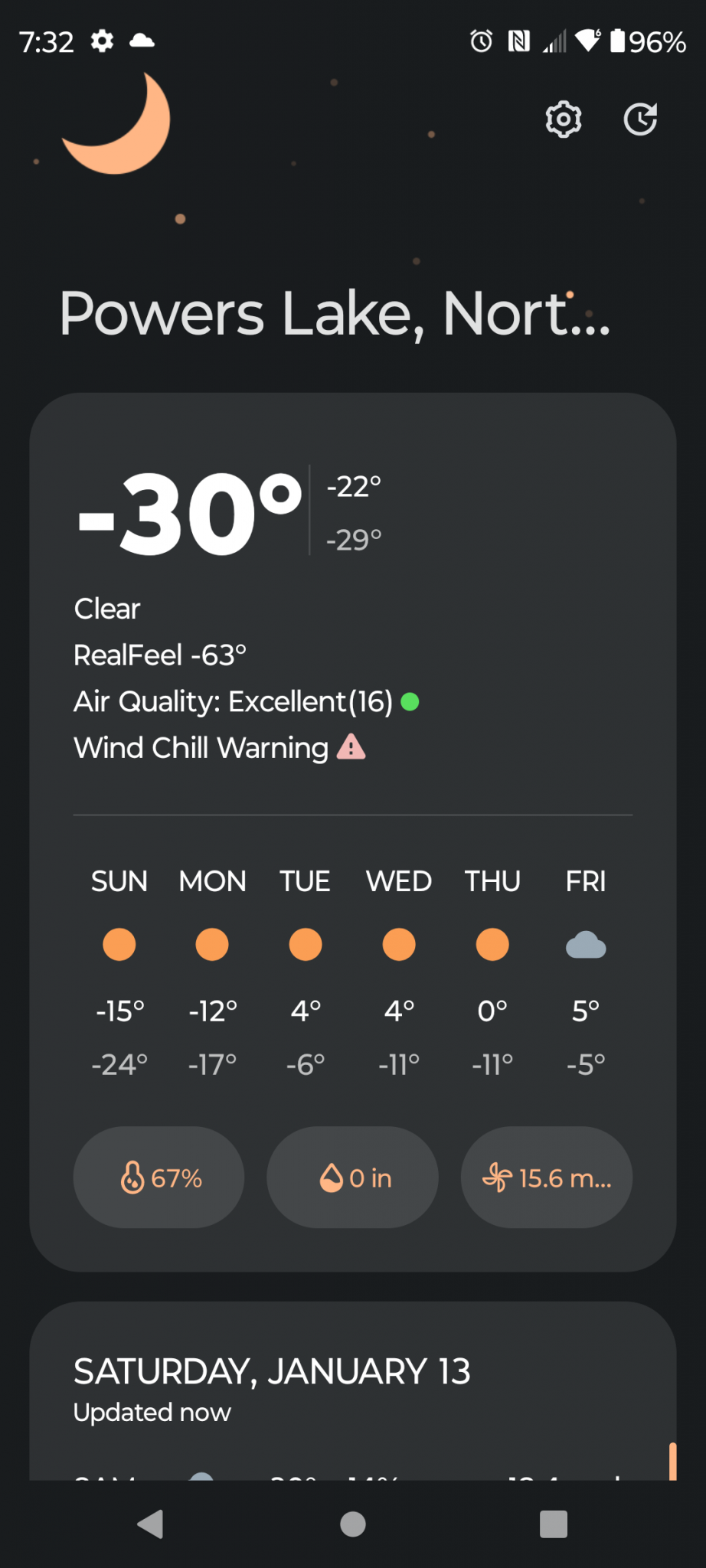This screenshot has width=706, height=1568.
Task: View Wednesday's forecast details
Action: 399,971
